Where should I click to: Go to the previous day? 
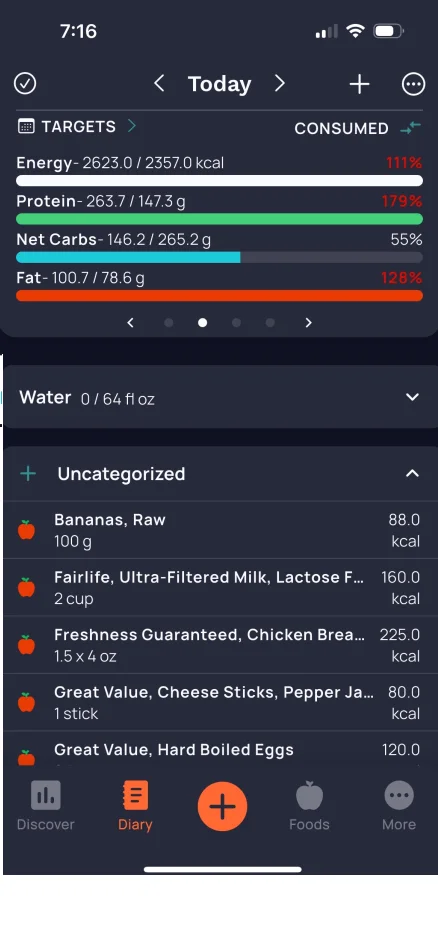(x=159, y=84)
